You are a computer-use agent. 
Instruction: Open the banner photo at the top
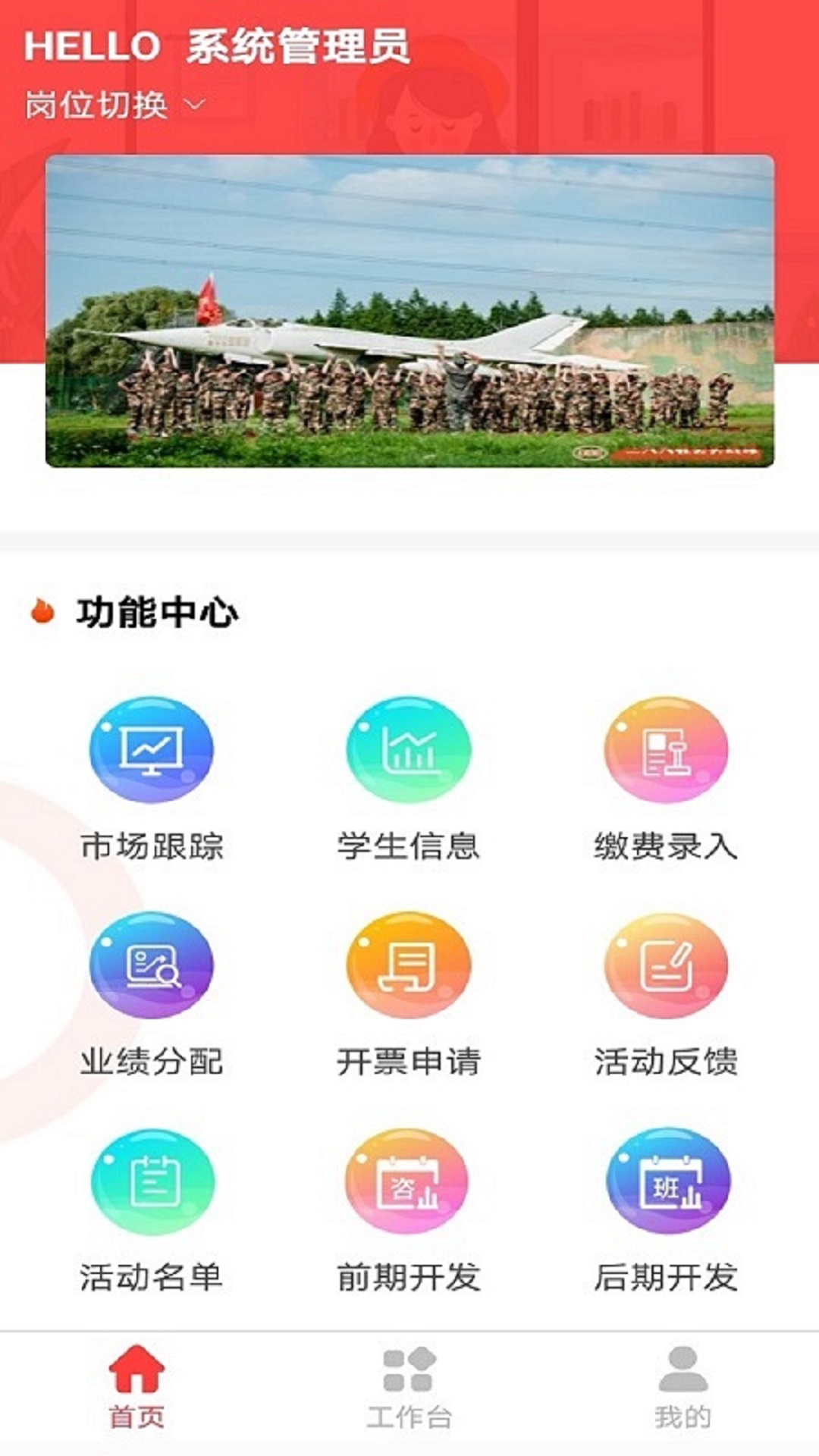coord(409,311)
